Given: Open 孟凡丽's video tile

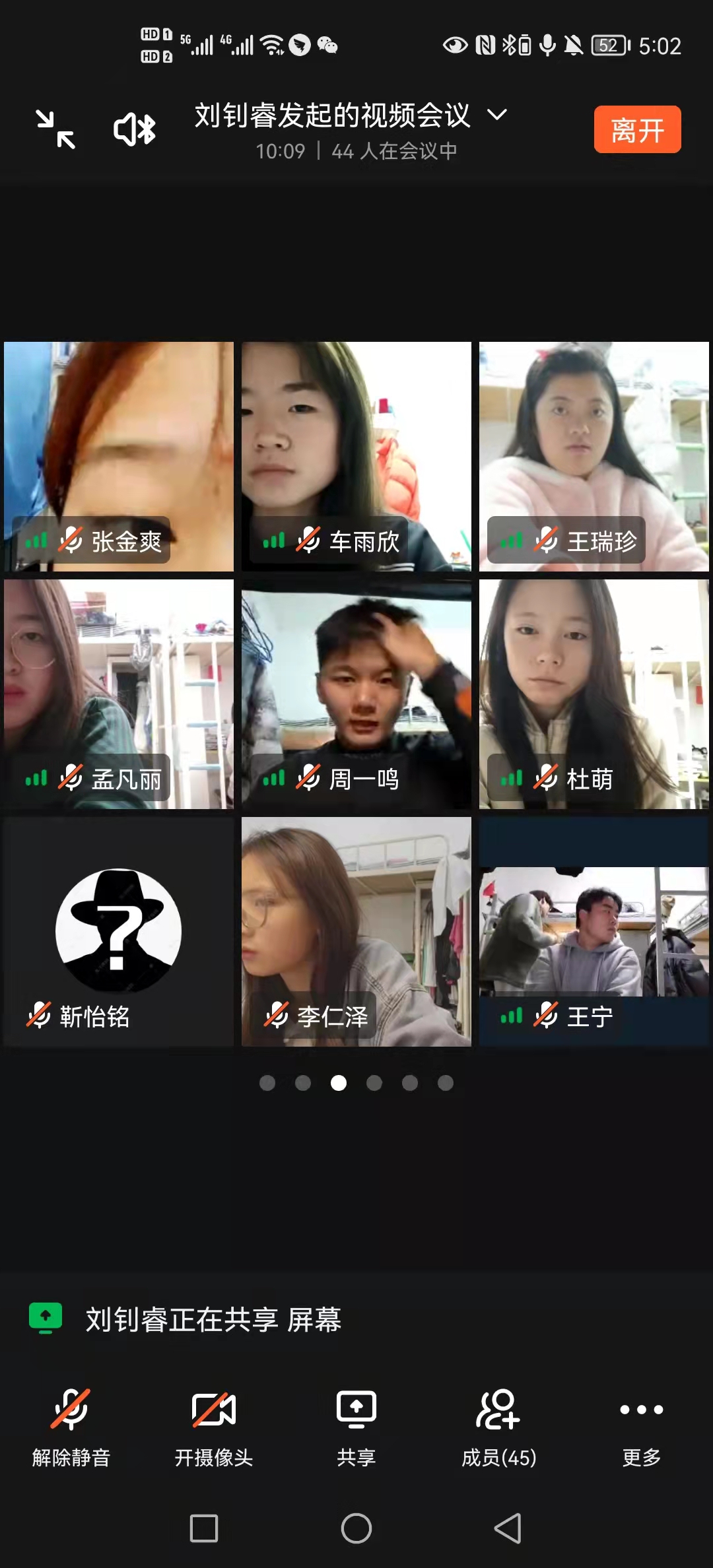Looking at the screenshot, I should 119,693.
